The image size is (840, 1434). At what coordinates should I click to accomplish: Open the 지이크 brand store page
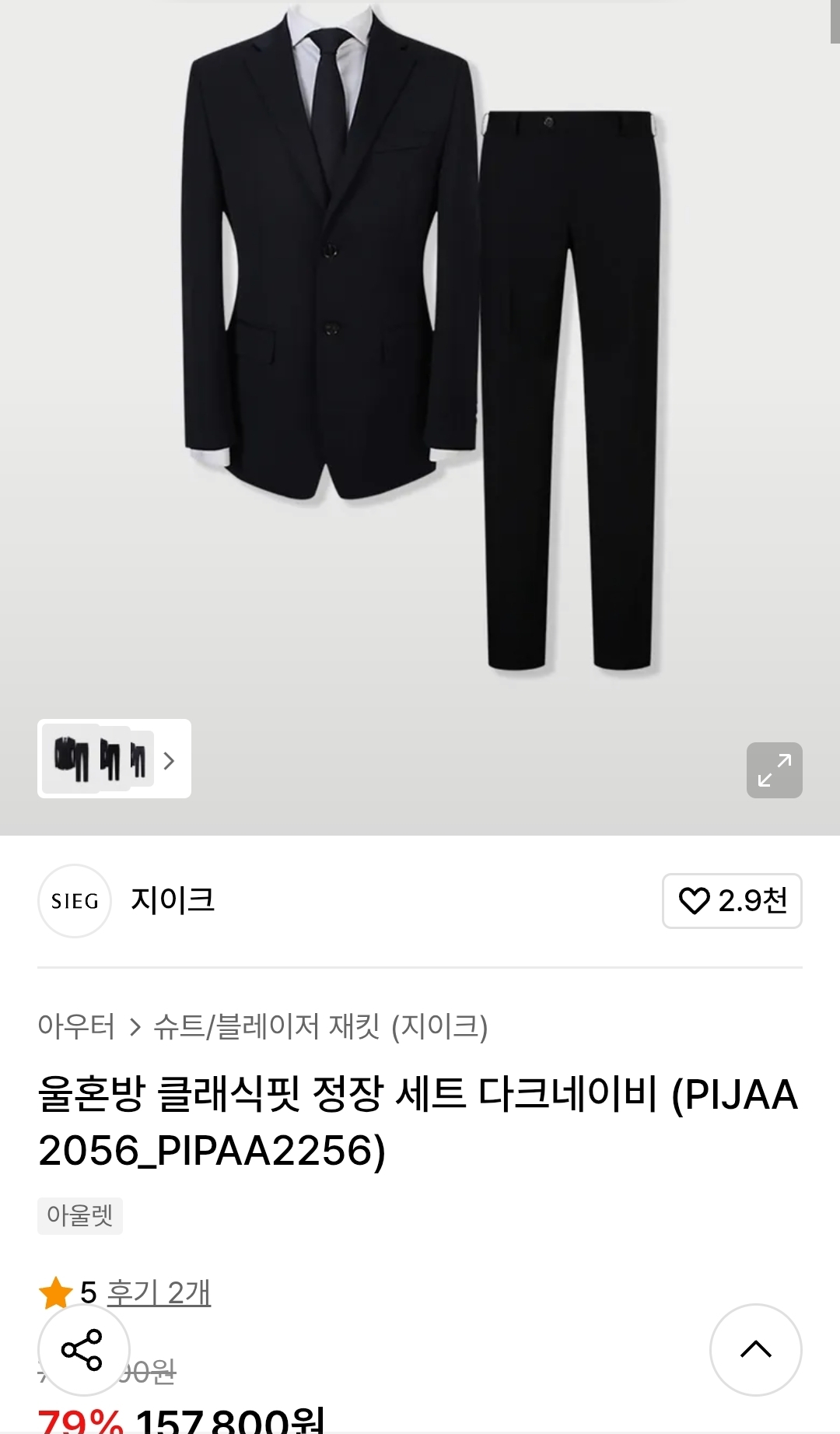point(172,900)
